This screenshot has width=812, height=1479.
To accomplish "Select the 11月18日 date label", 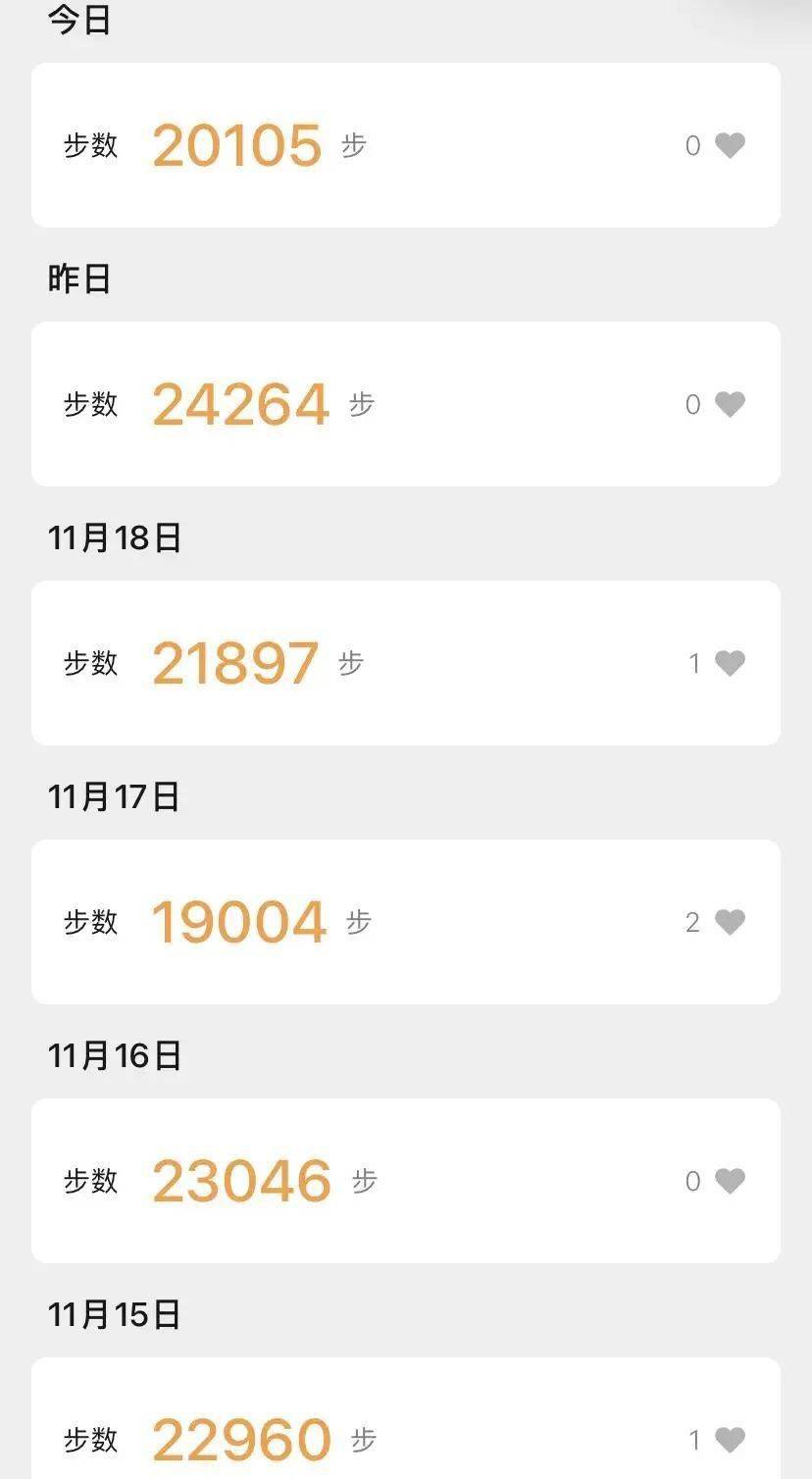I will (x=113, y=537).
